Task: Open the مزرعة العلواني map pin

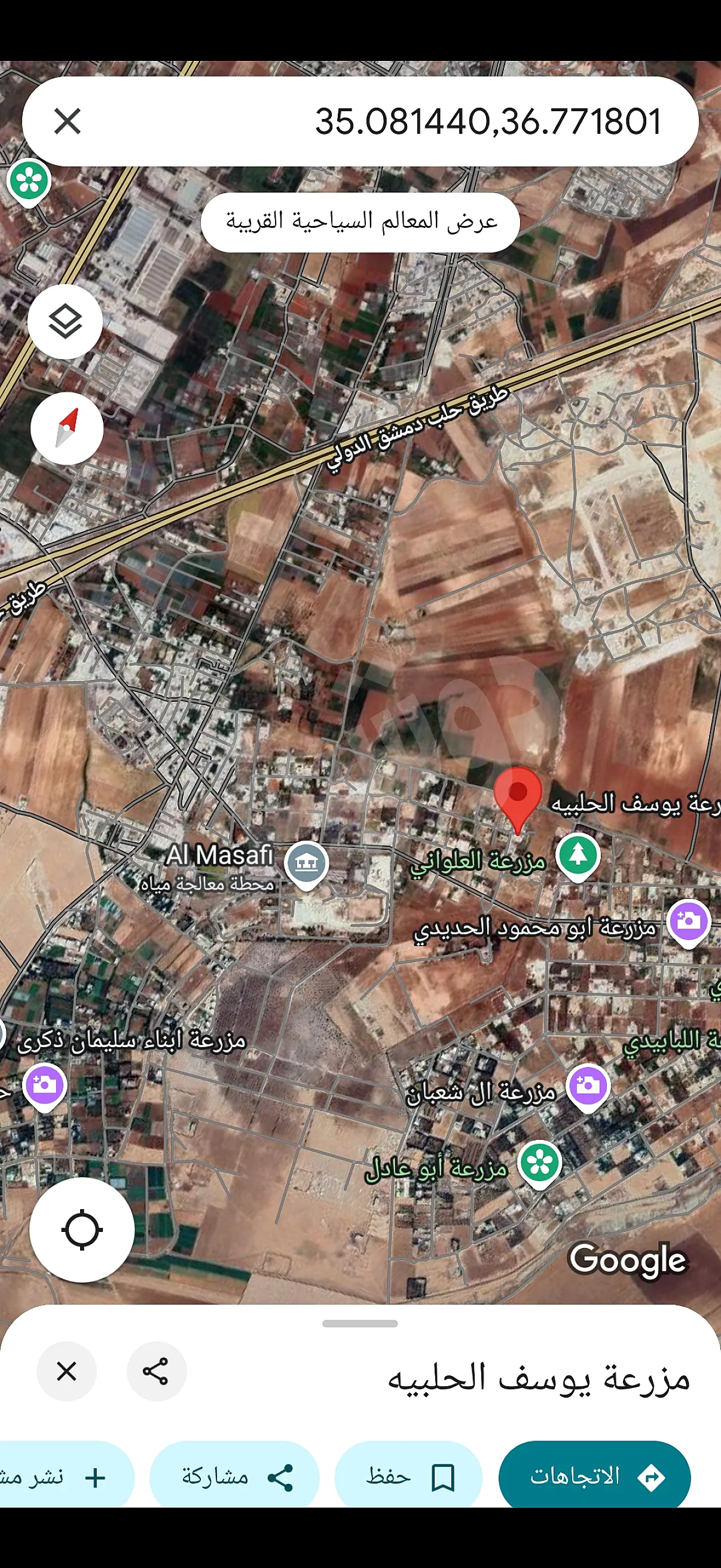Action: coord(578,856)
